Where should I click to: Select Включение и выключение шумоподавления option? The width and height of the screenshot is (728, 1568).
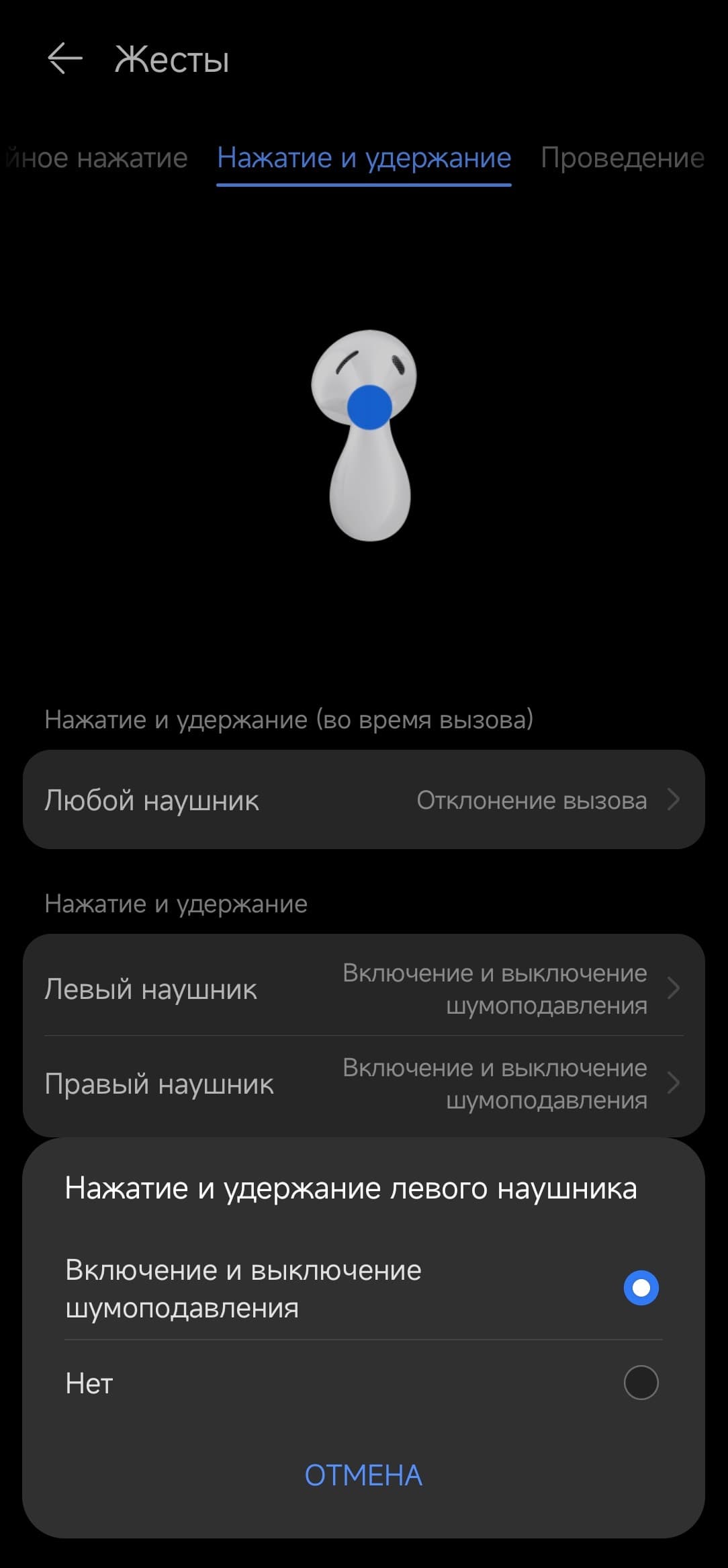pos(641,1288)
